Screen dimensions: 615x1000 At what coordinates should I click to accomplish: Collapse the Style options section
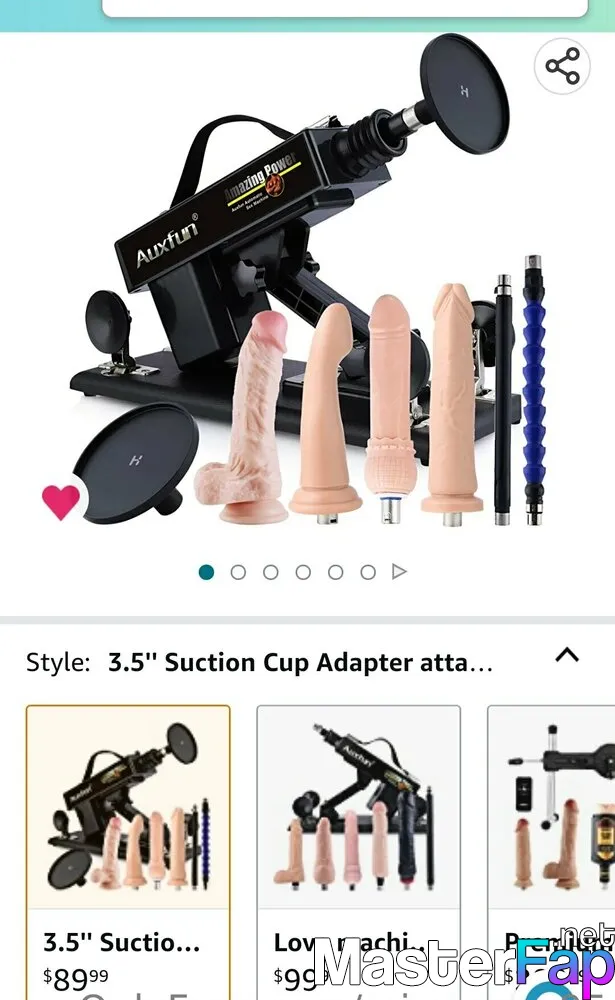(x=567, y=656)
